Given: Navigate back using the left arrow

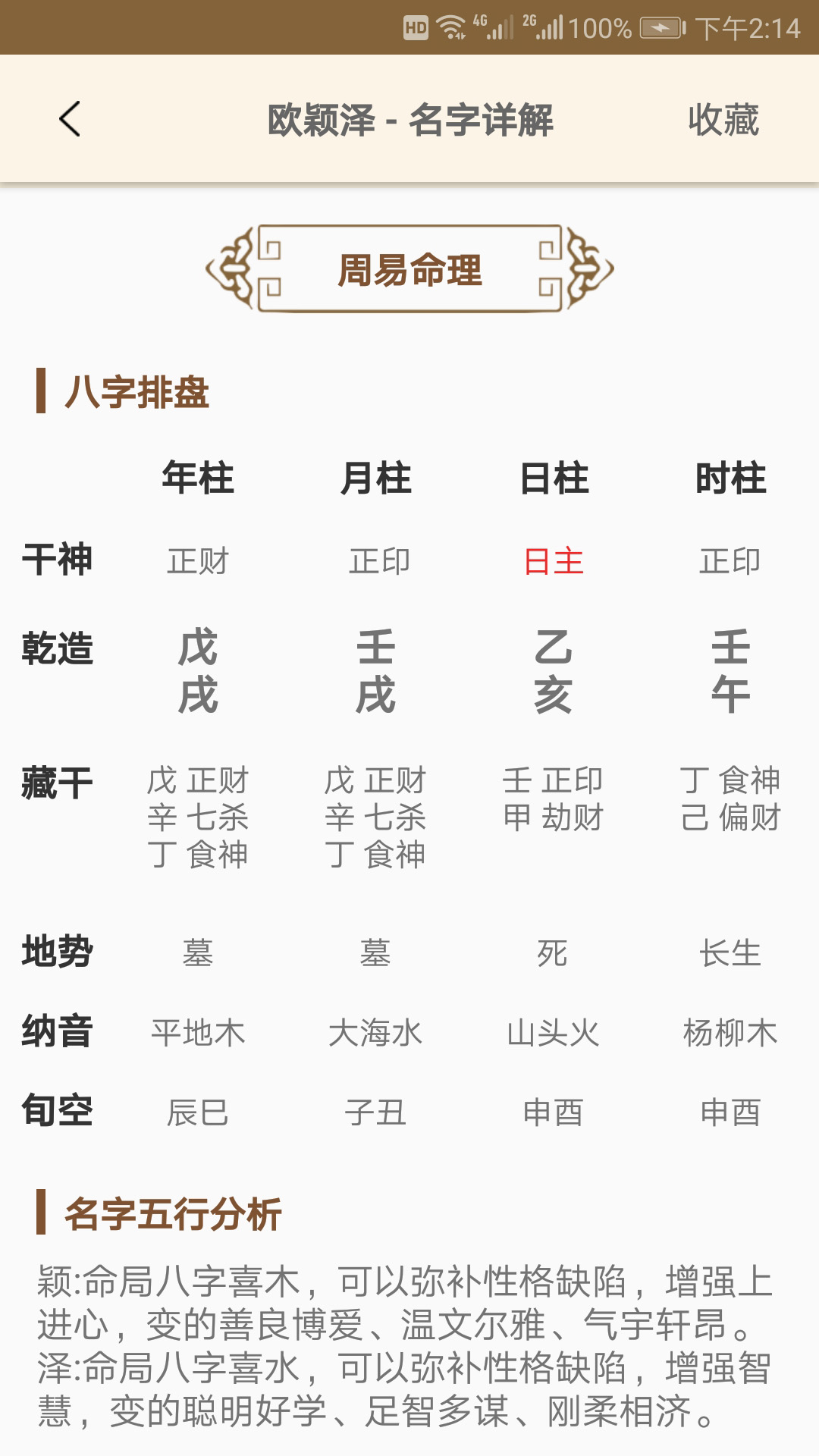Looking at the screenshot, I should pos(70,121).
